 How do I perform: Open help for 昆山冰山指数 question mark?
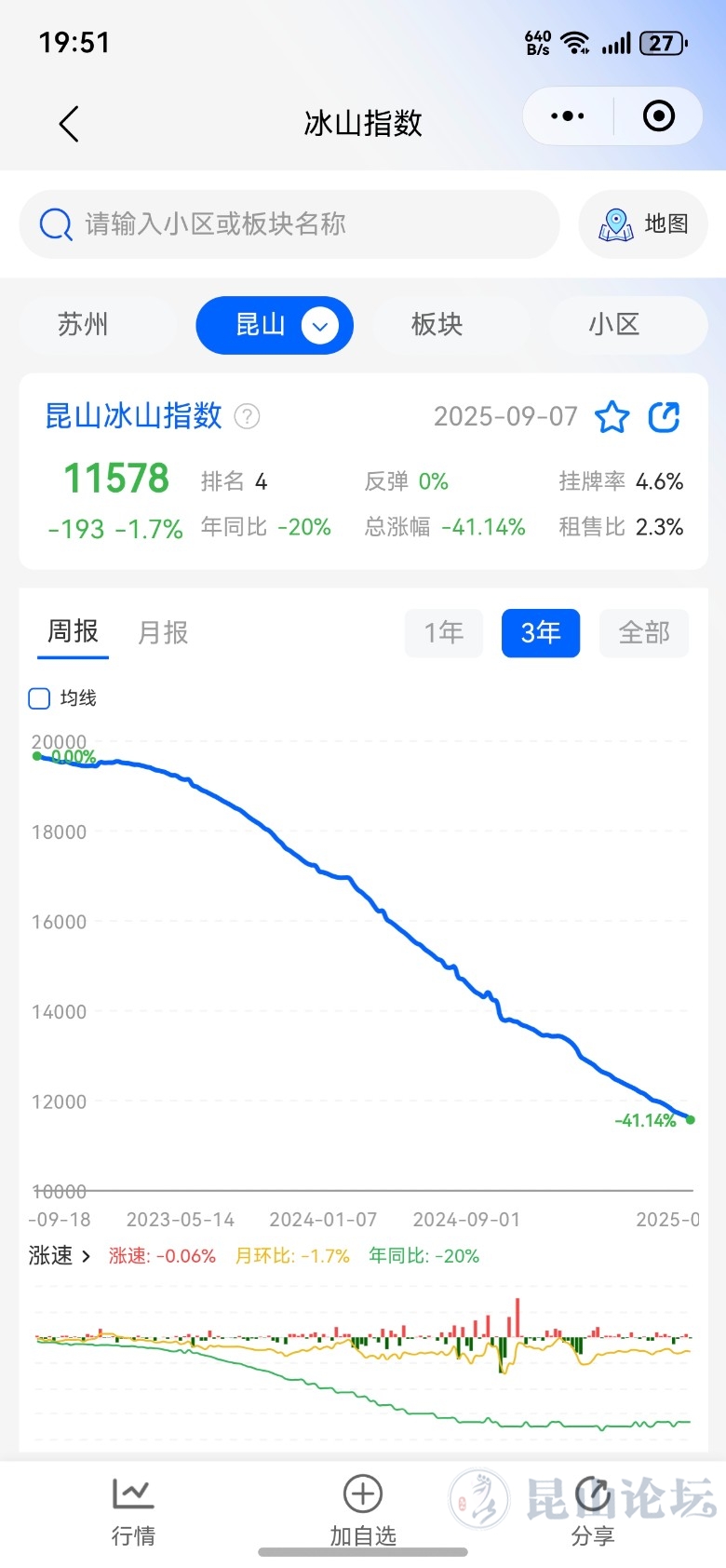(x=247, y=416)
